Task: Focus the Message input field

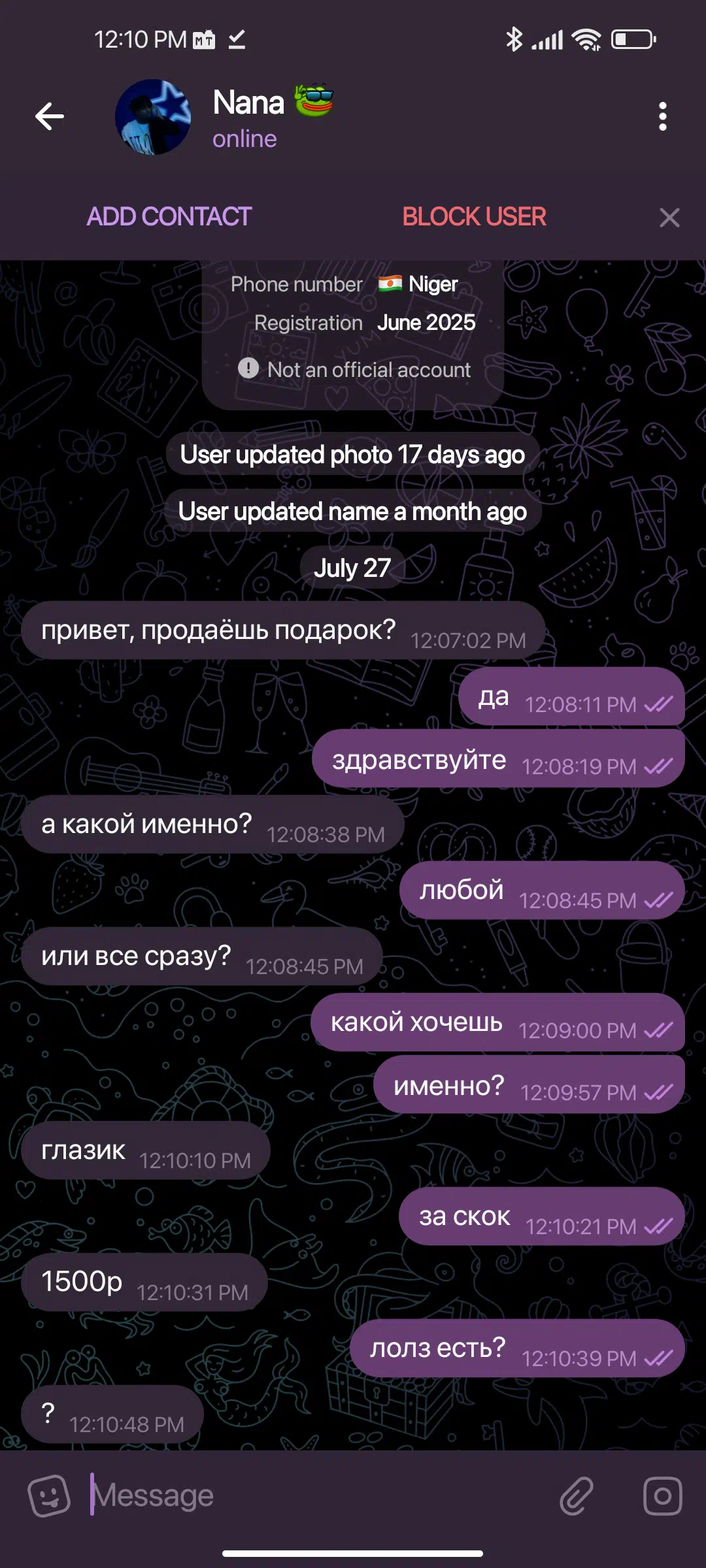Action: pos(314,1495)
